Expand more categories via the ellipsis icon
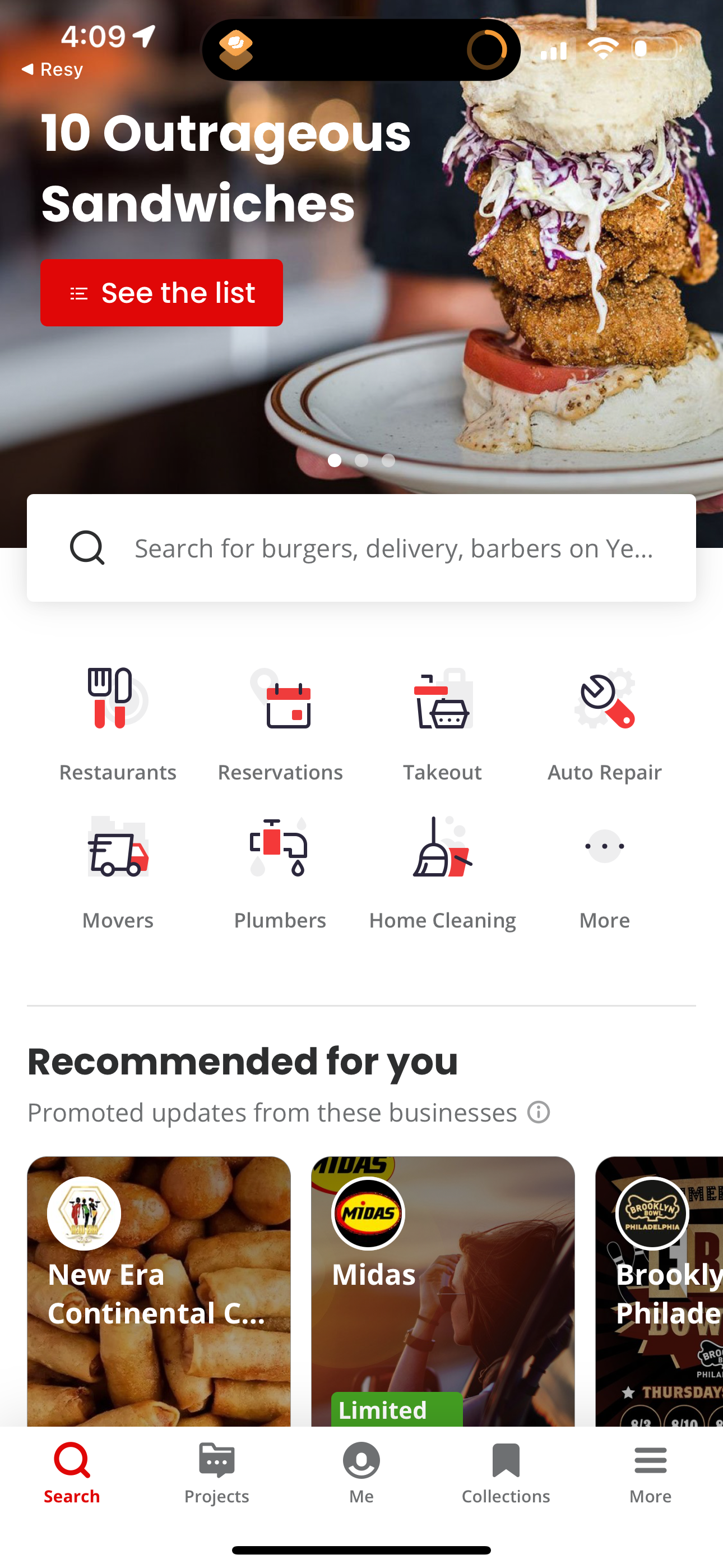 (604, 846)
